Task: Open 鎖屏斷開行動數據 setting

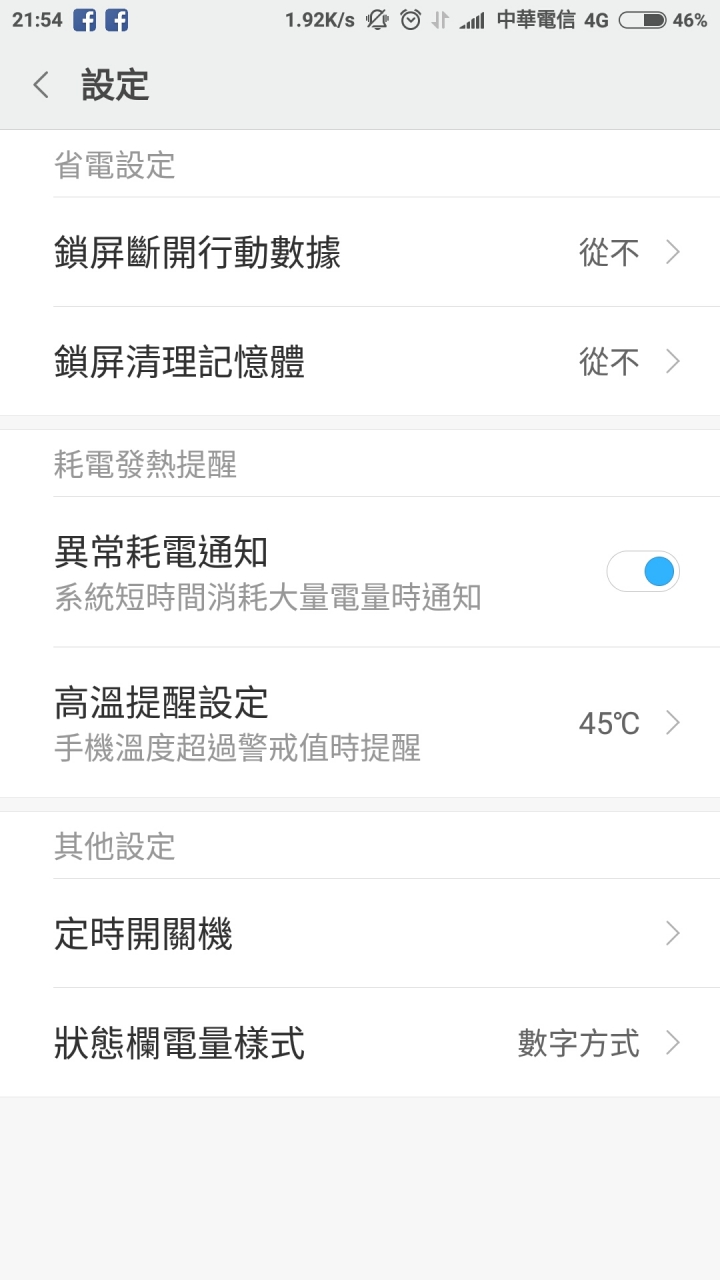Action: (x=360, y=253)
